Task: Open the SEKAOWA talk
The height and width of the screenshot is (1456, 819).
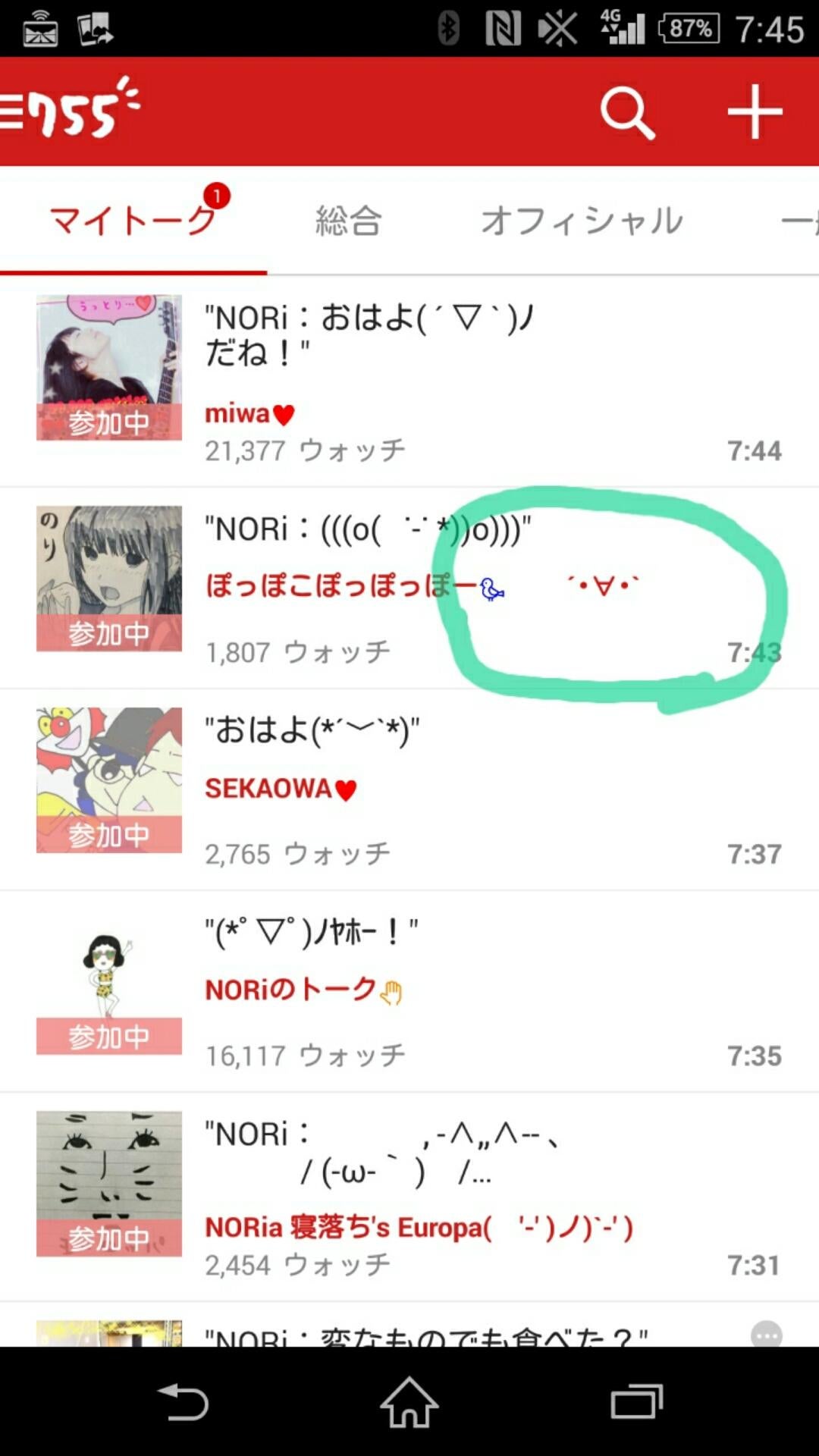Action: (409, 789)
